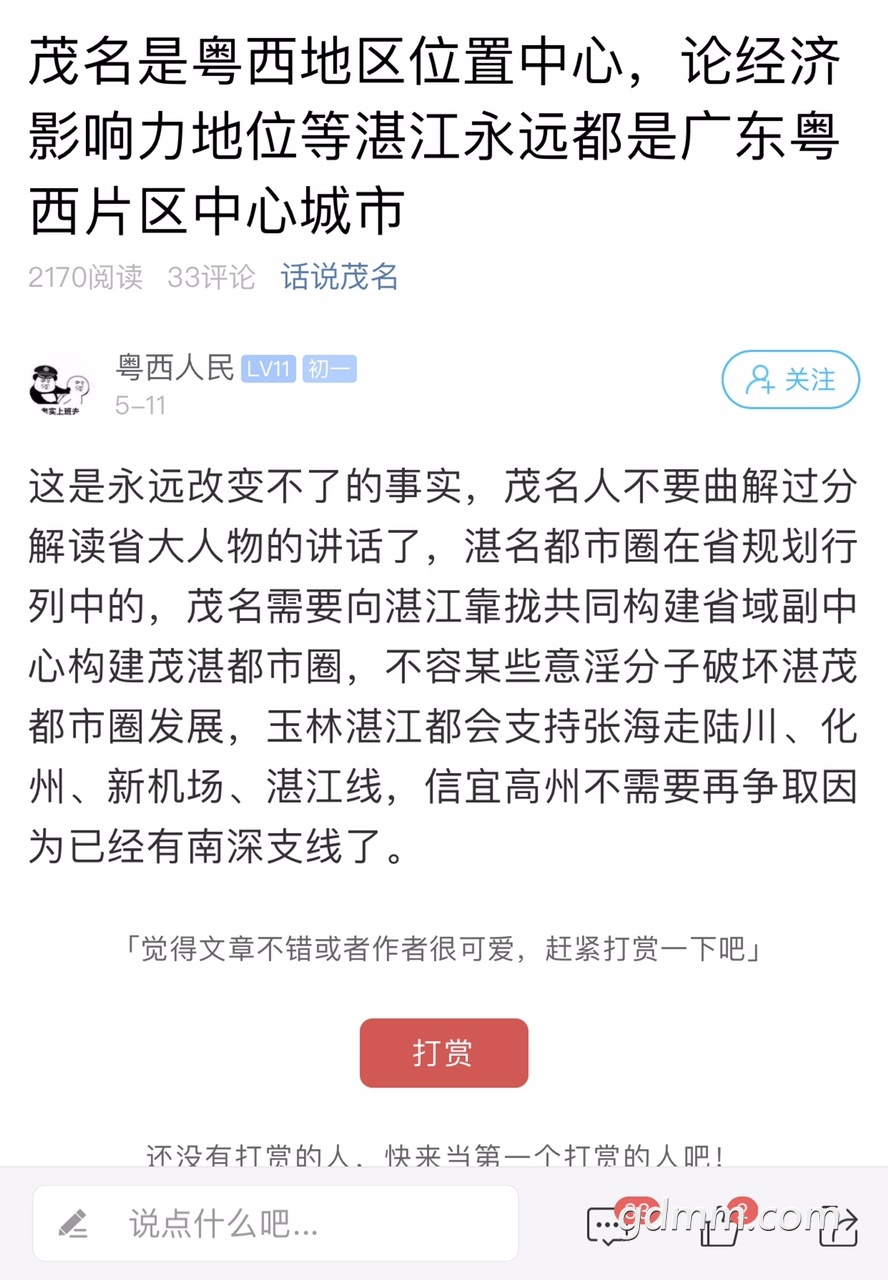Follow the author 粤西人民
Screen dimensions: 888x1280
coord(790,380)
